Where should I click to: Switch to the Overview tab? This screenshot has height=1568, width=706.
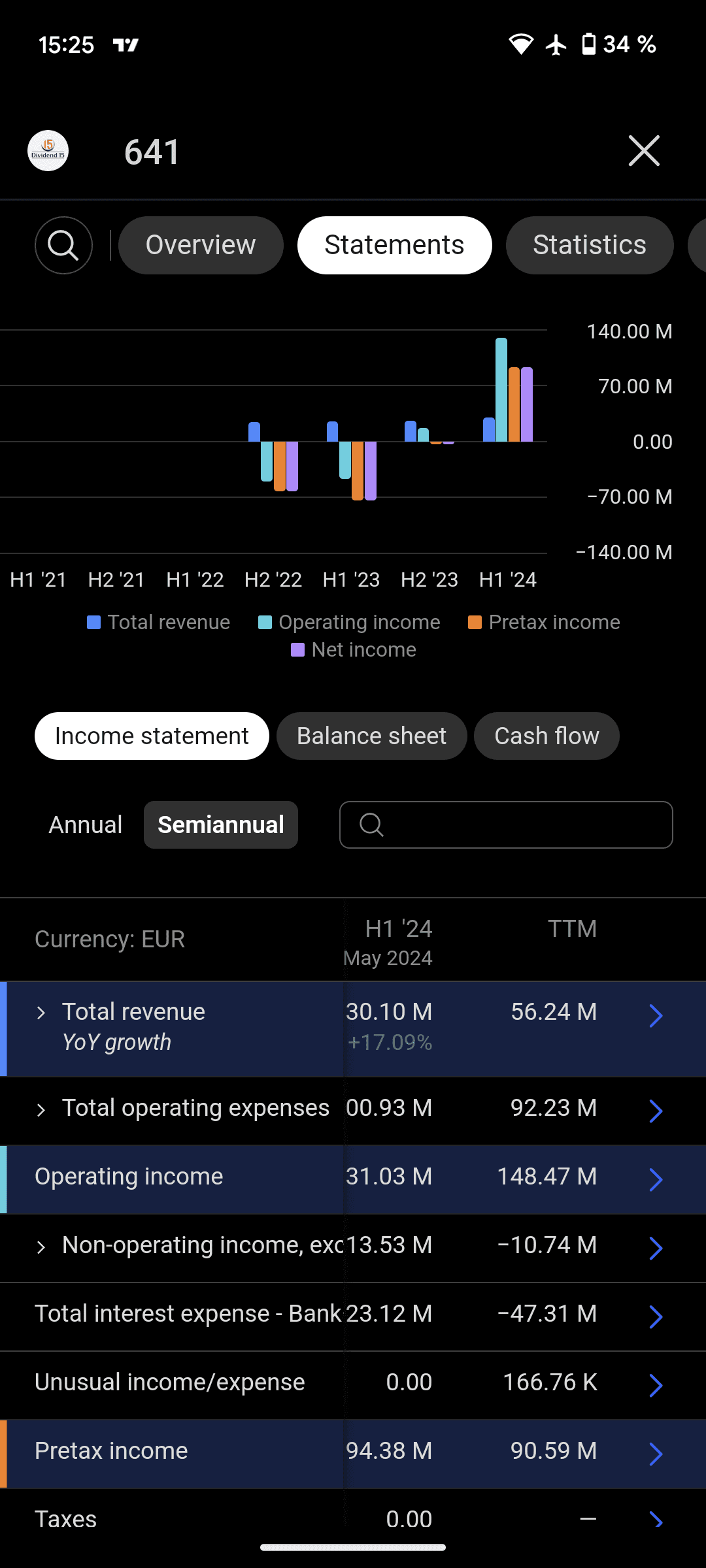[x=201, y=246]
